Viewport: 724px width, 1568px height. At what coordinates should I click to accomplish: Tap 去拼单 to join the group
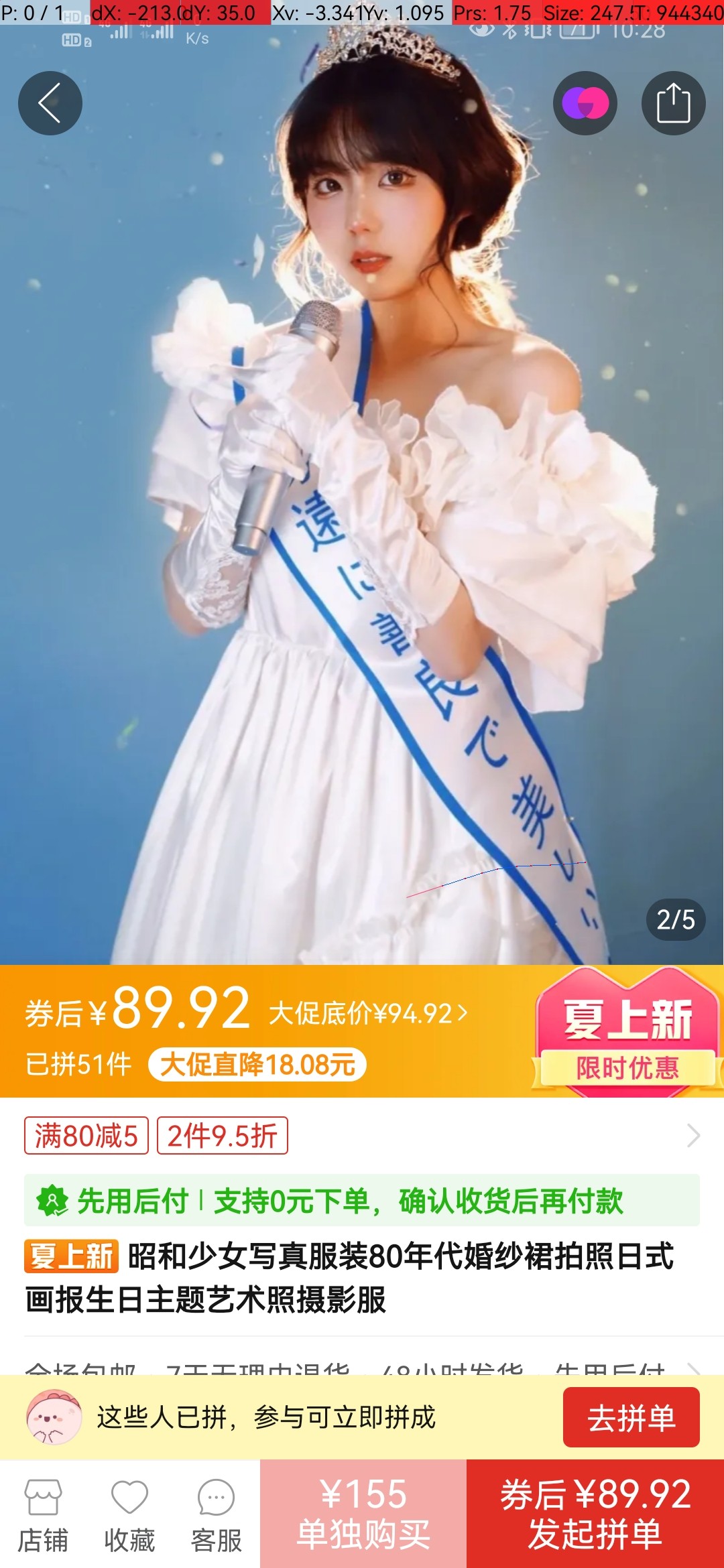[631, 1417]
